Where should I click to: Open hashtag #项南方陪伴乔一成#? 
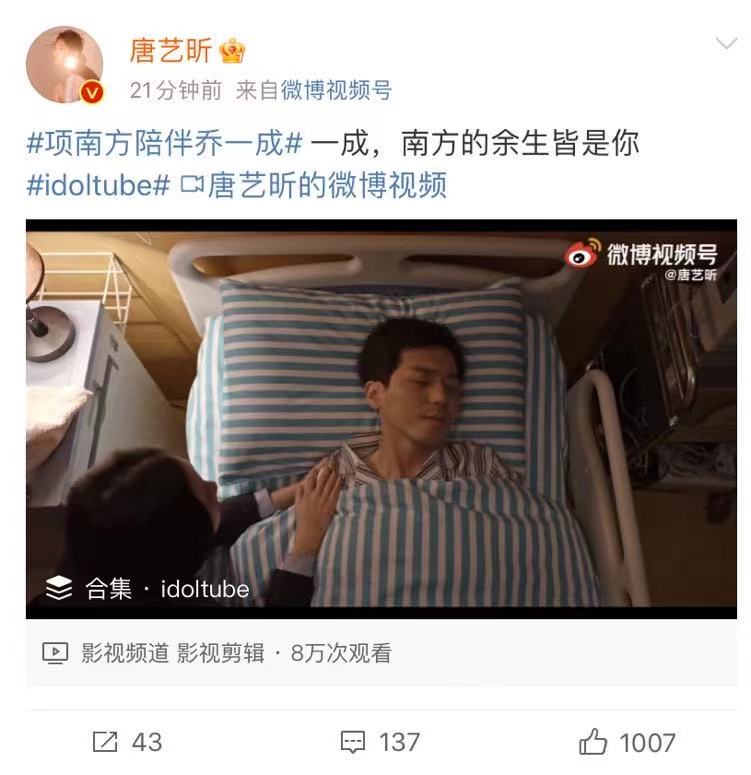[164, 143]
